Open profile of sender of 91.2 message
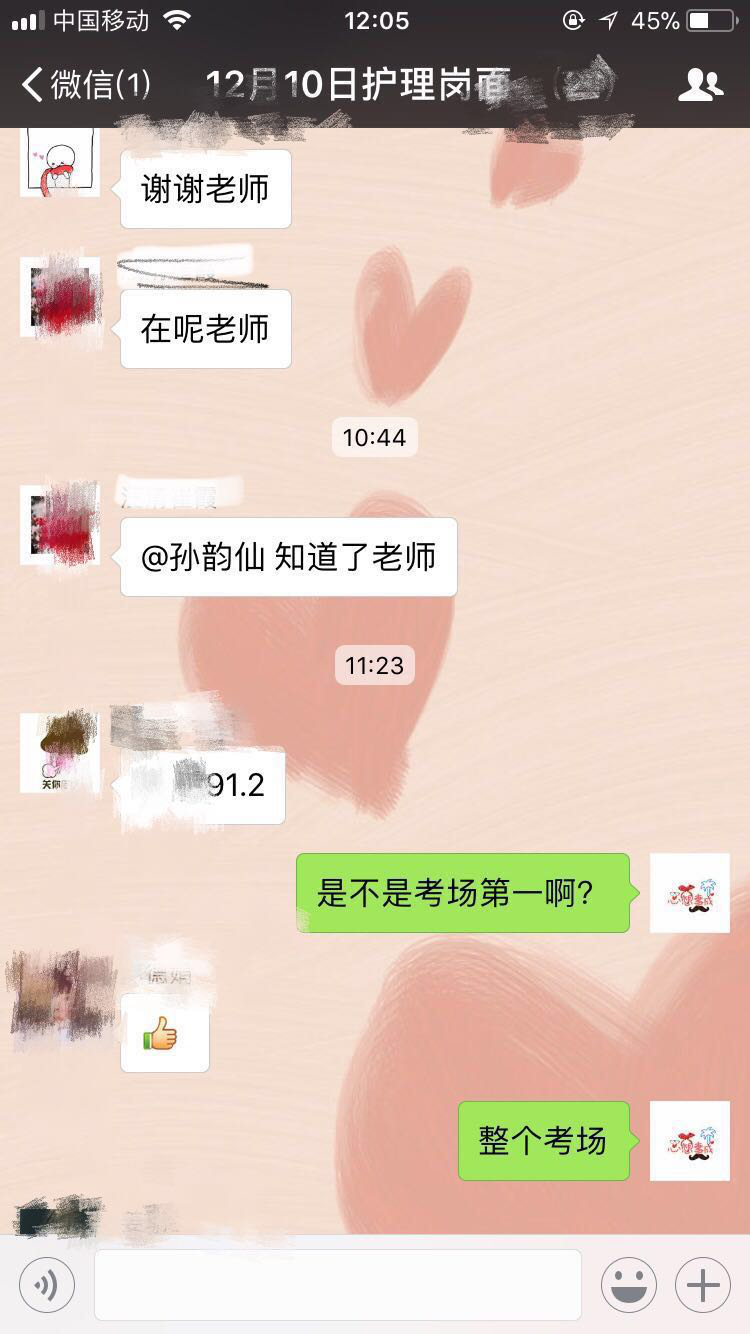The height and width of the screenshot is (1334, 750). point(60,752)
